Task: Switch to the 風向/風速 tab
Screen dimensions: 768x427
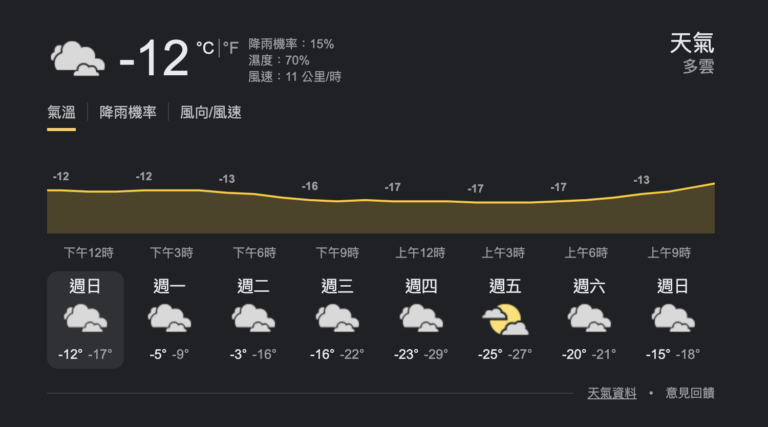Action: coord(210,113)
